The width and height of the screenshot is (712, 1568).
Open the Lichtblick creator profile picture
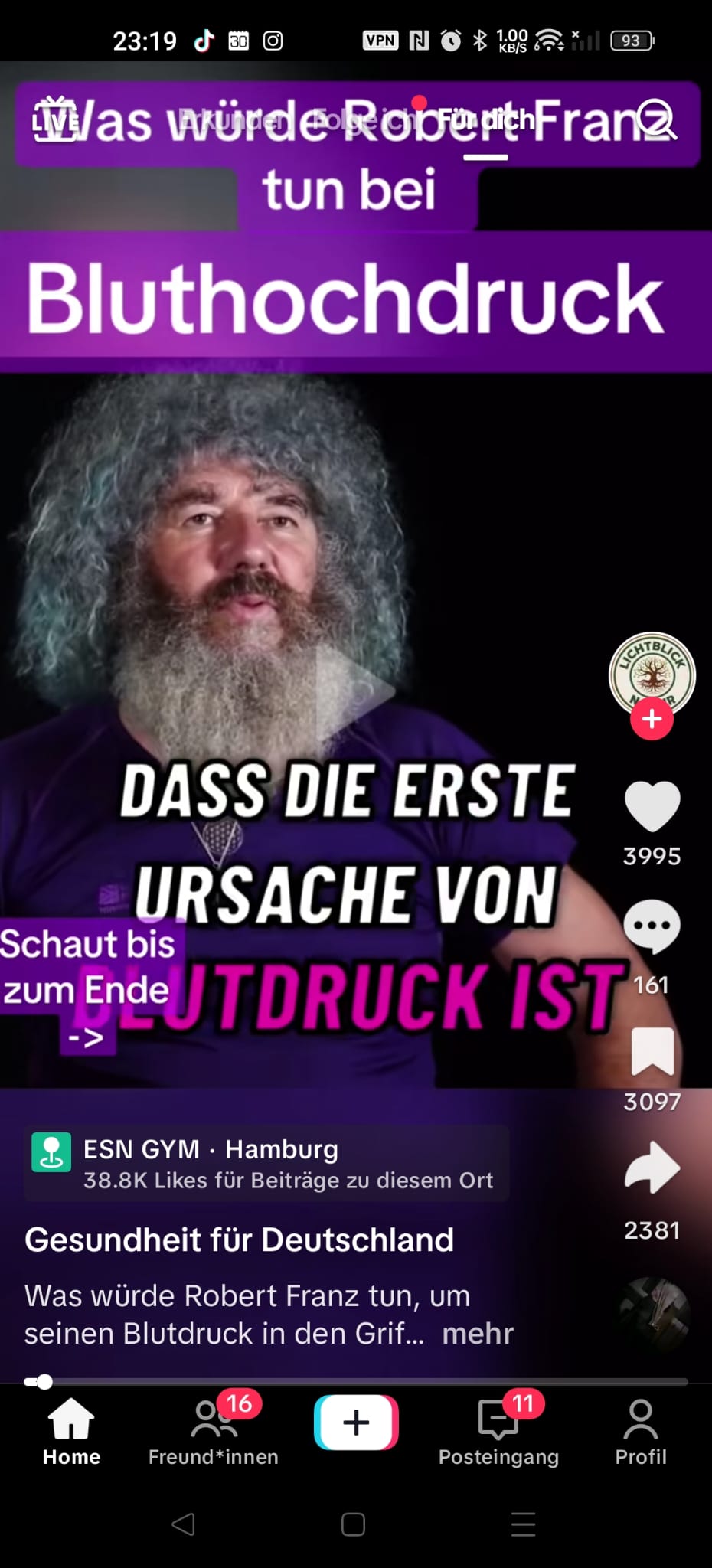[x=652, y=673]
